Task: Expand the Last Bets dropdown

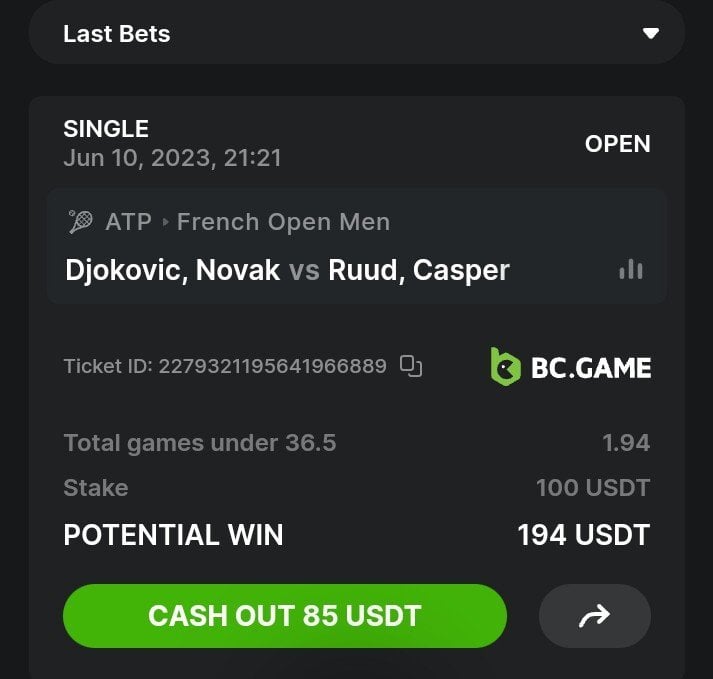Action: (x=651, y=34)
